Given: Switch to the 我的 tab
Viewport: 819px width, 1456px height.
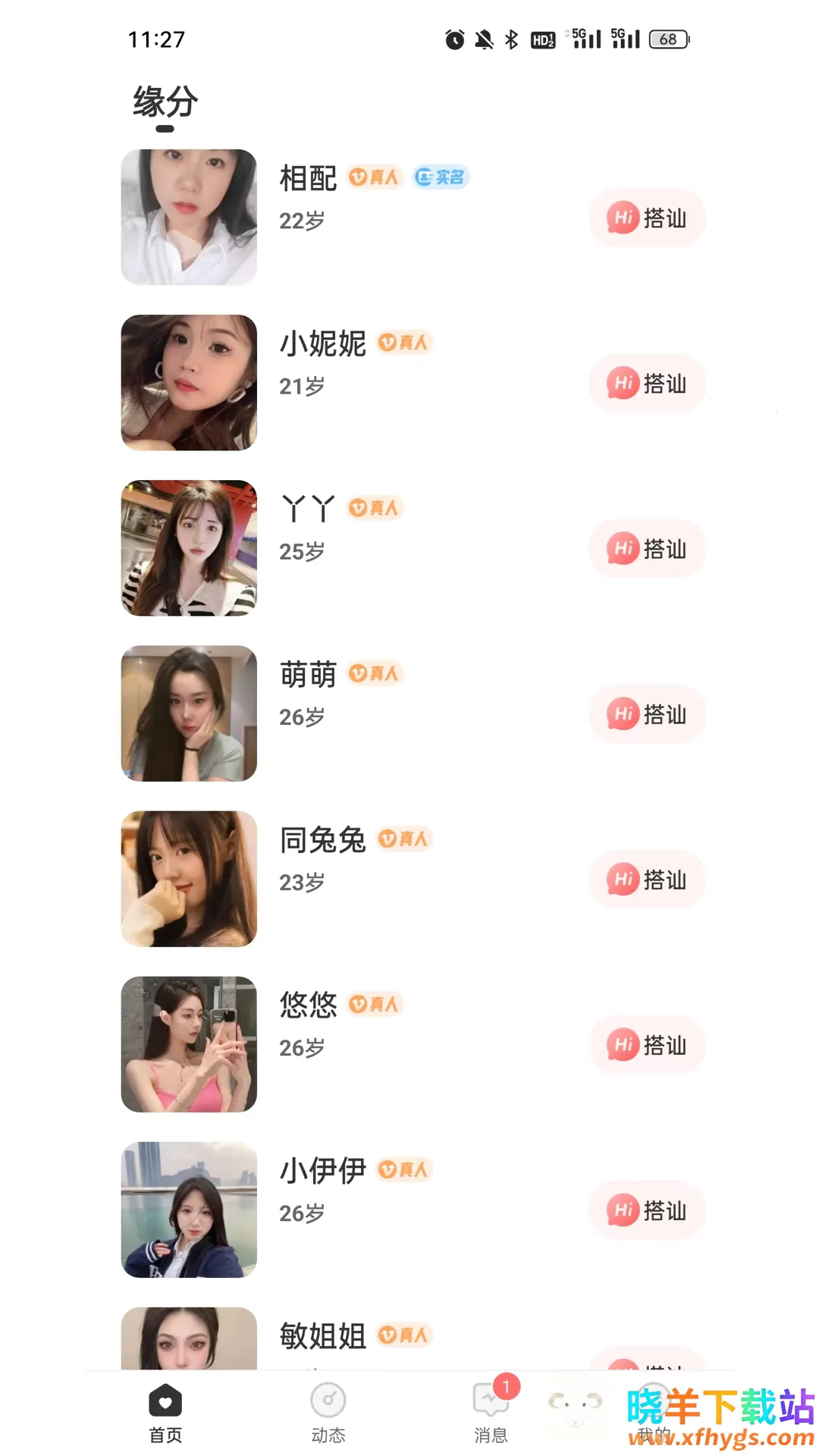Looking at the screenshot, I should (x=654, y=1414).
